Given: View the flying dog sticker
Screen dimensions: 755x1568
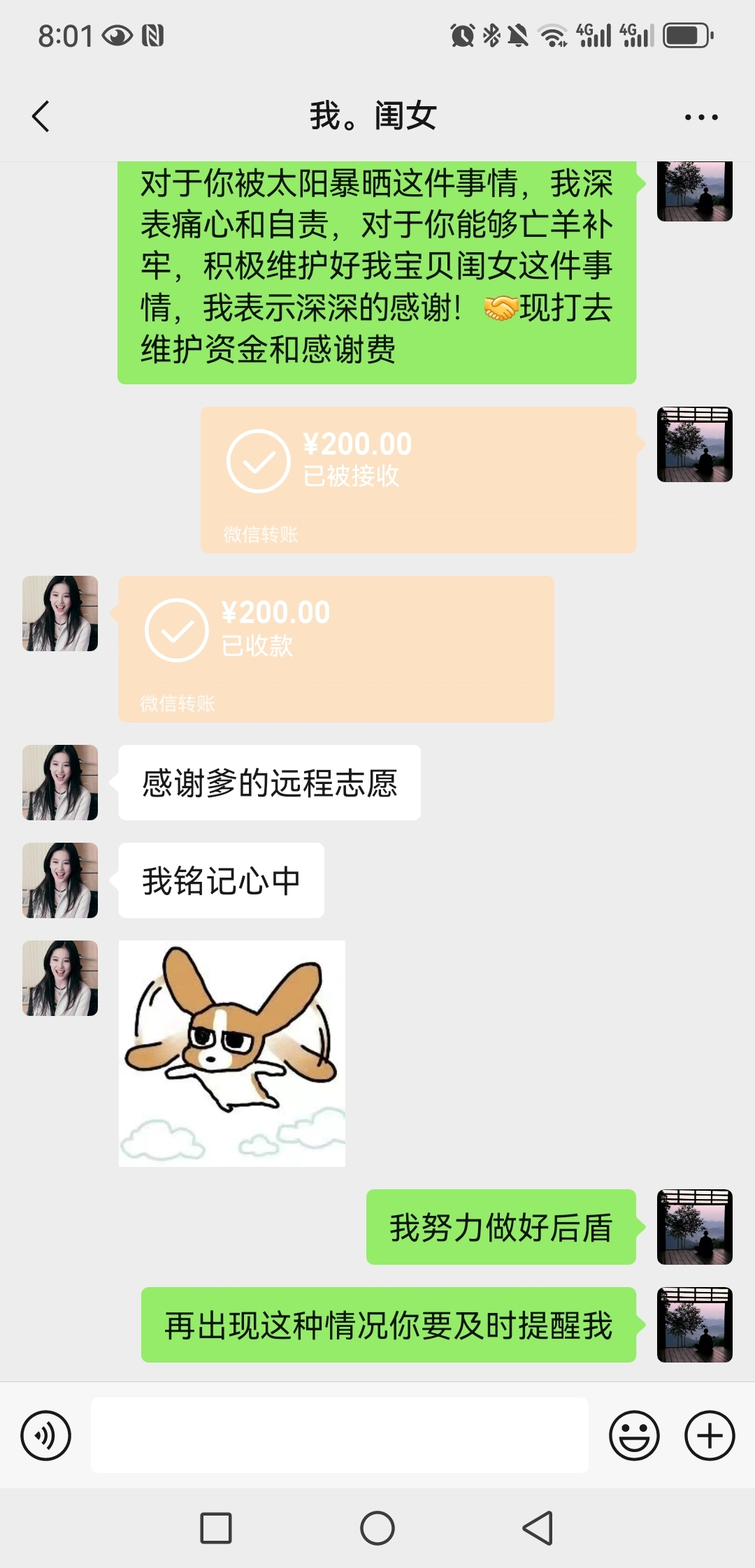Looking at the screenshot, I should click(x=232, y=1053).
